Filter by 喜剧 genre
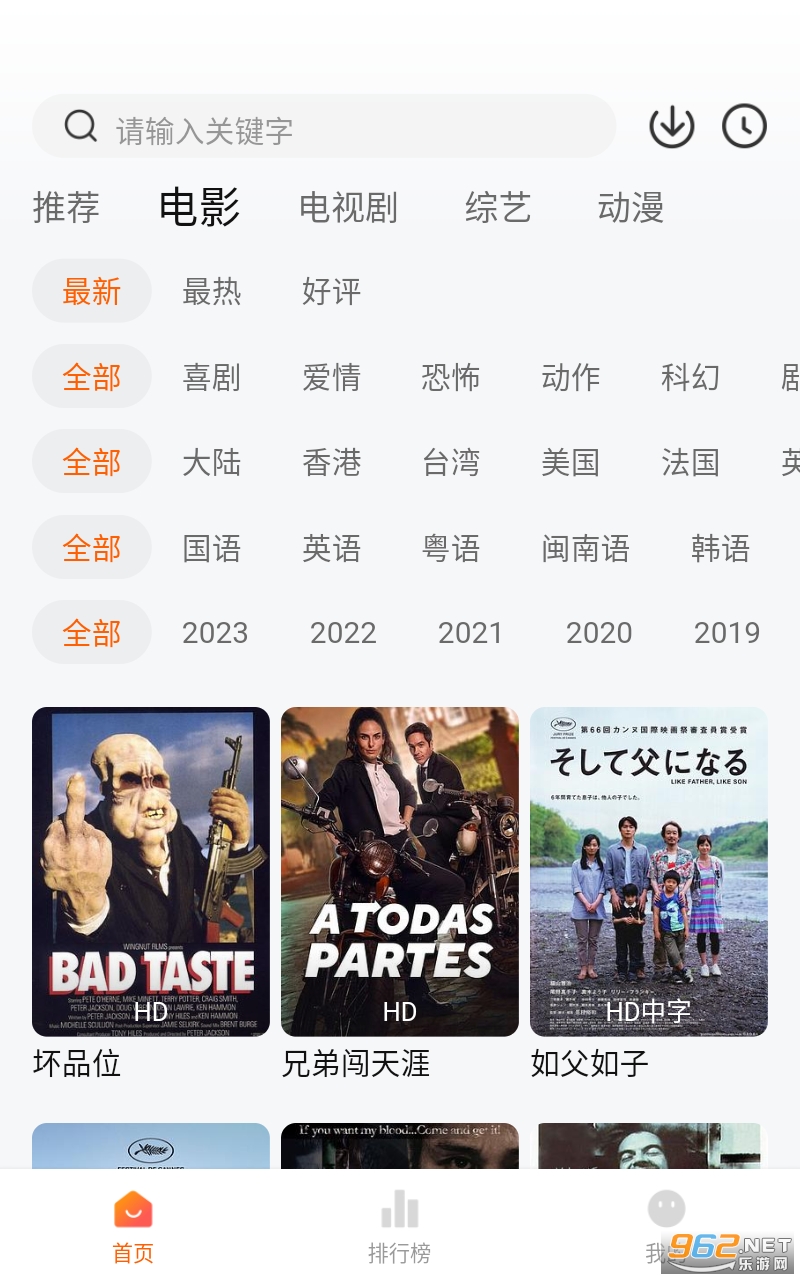 211,377
